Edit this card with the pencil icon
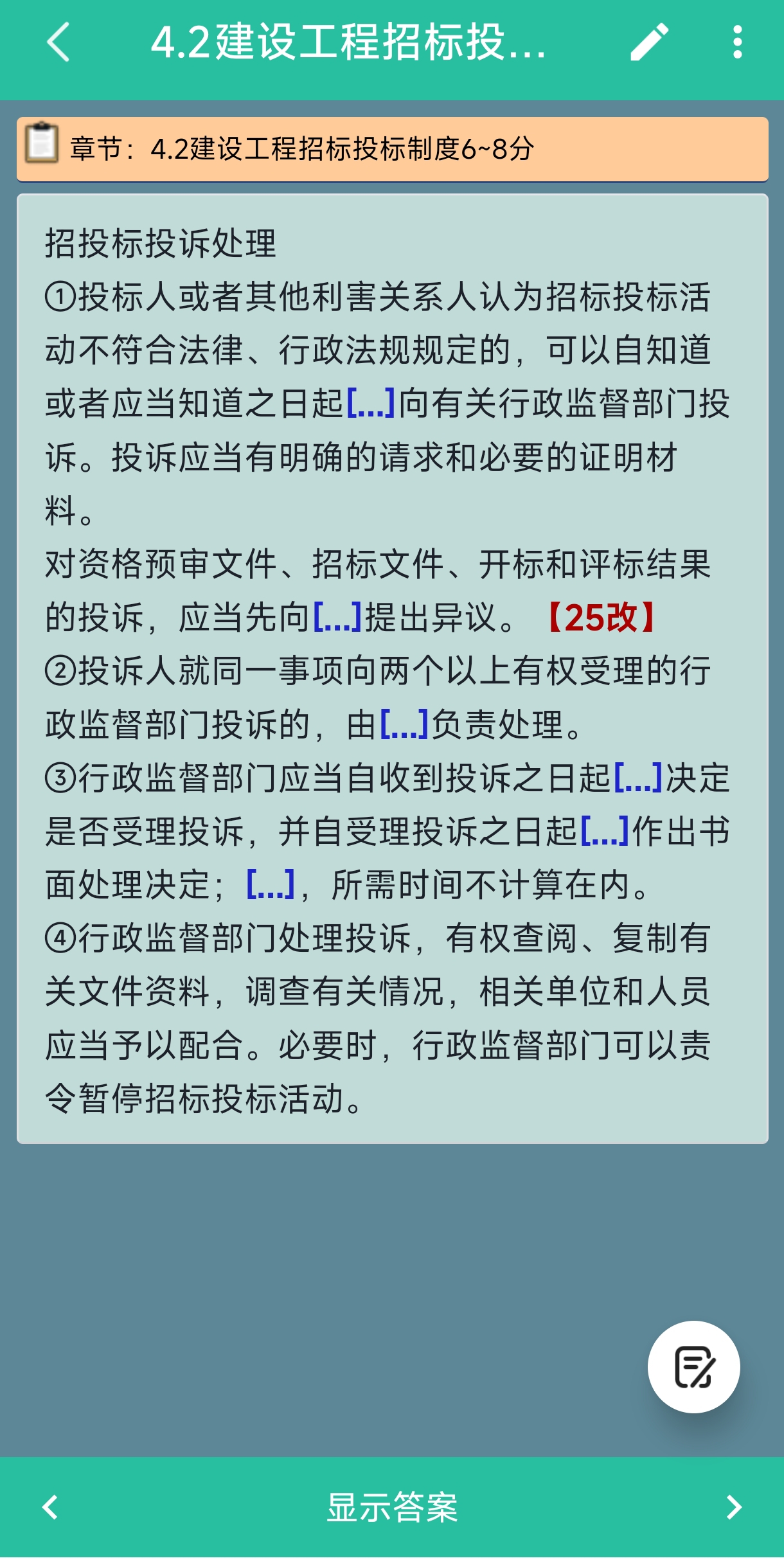 click(x=649, y=42)
